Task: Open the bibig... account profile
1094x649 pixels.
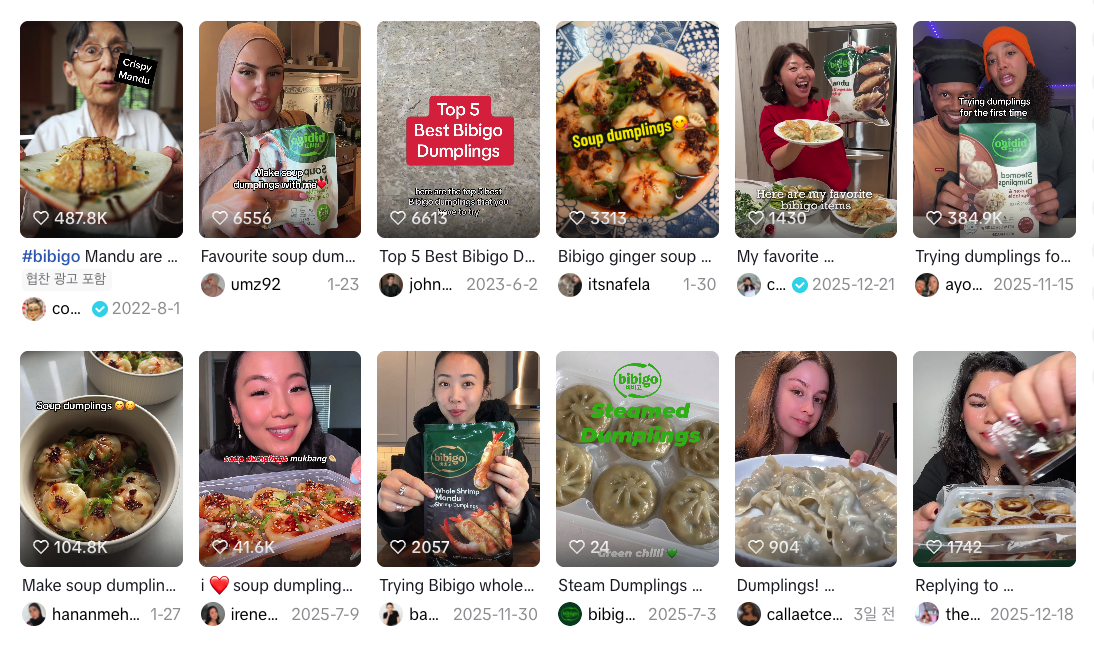Action: [610, 614]
